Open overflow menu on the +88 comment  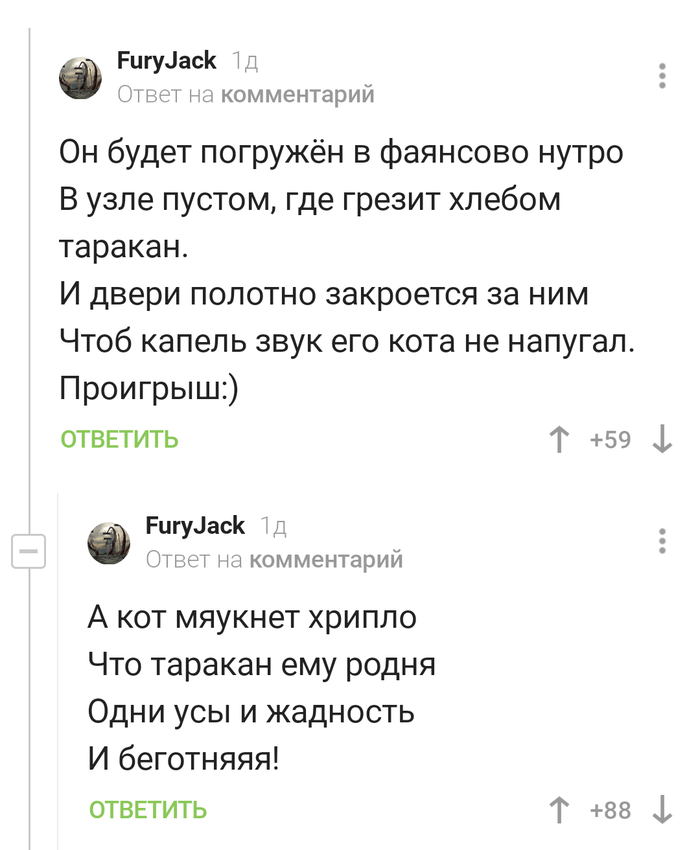coord(662,541)
